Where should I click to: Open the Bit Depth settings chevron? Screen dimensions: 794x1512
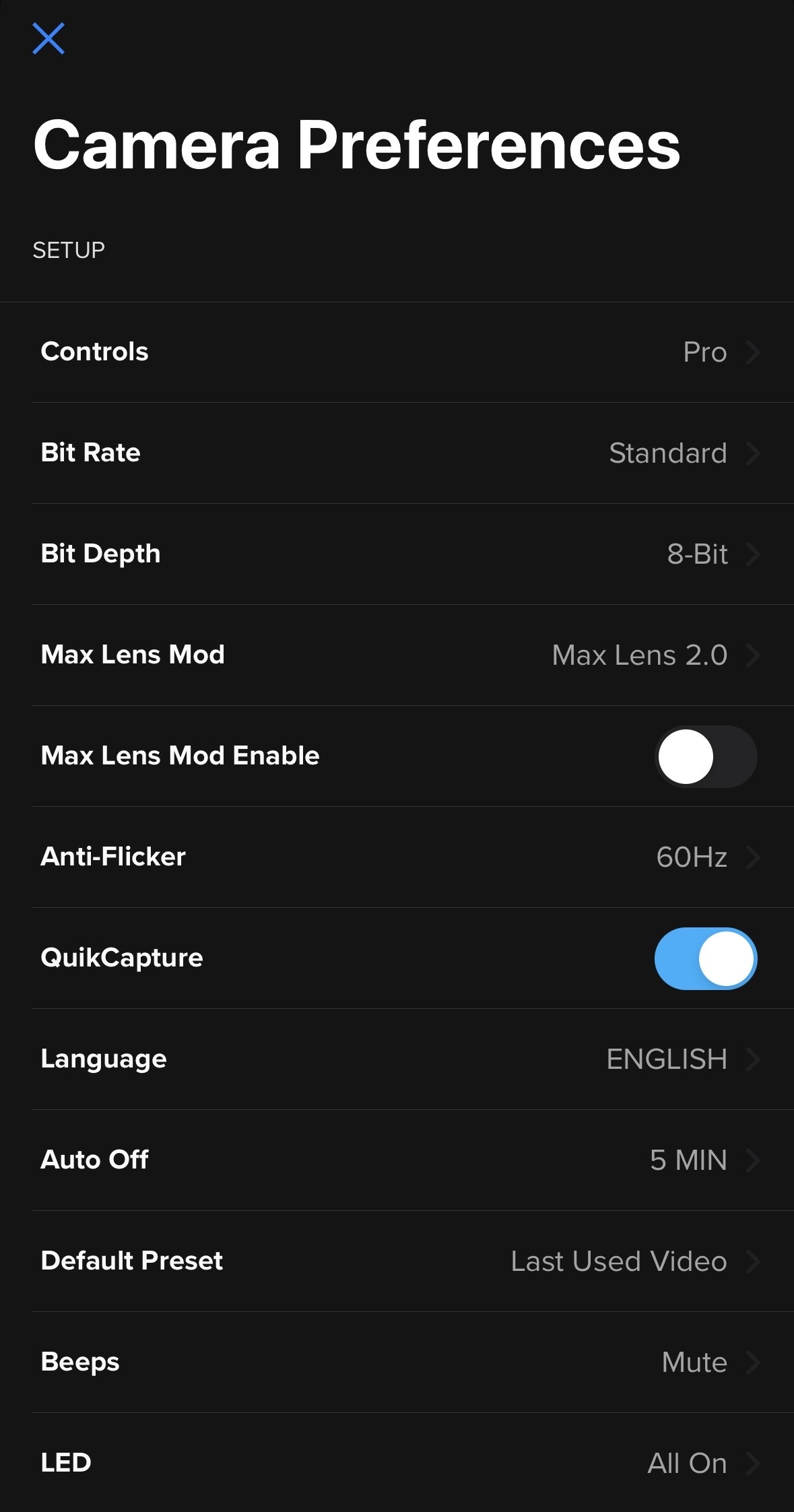tap(753, 554)
